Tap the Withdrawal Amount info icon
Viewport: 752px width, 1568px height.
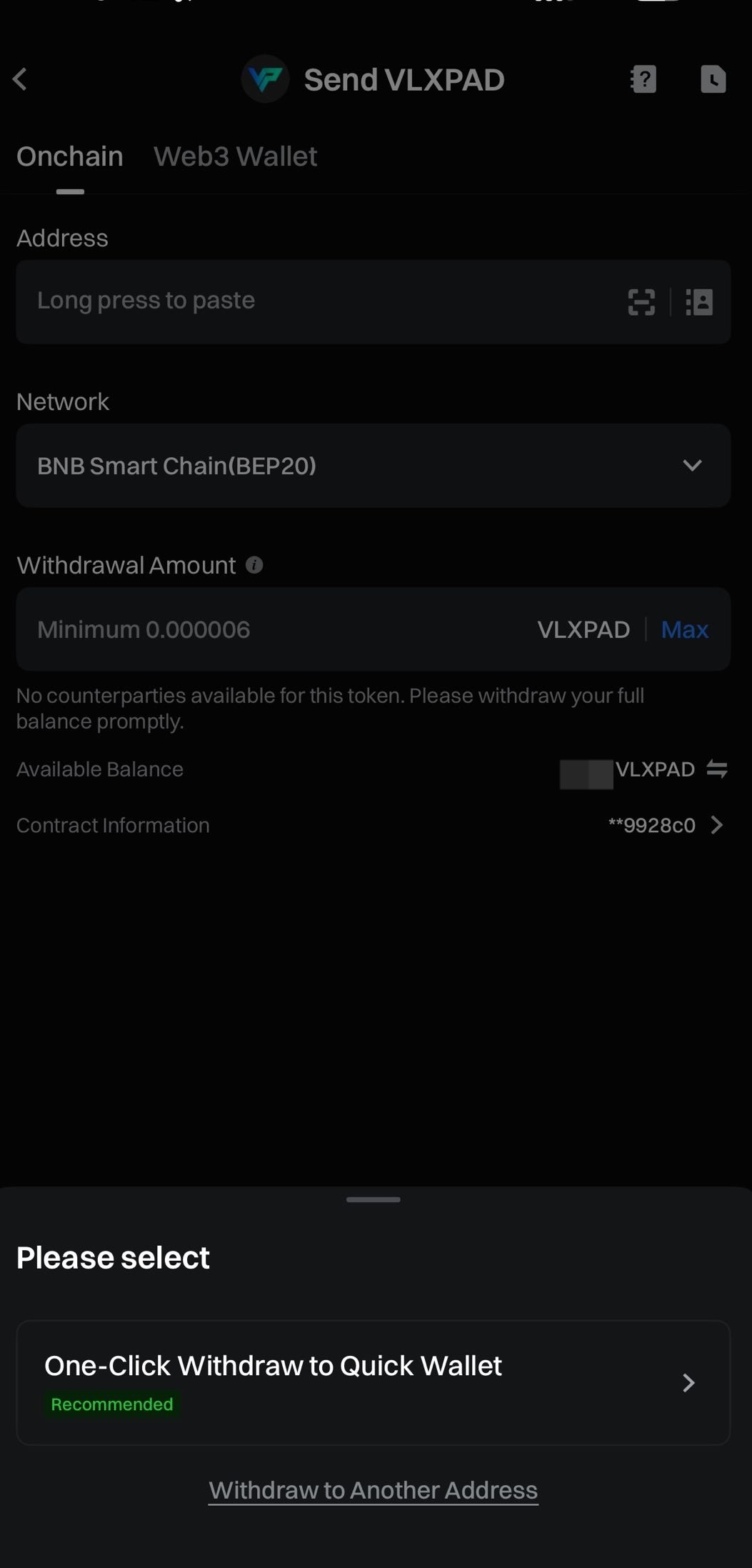click(x=254, y=565)
